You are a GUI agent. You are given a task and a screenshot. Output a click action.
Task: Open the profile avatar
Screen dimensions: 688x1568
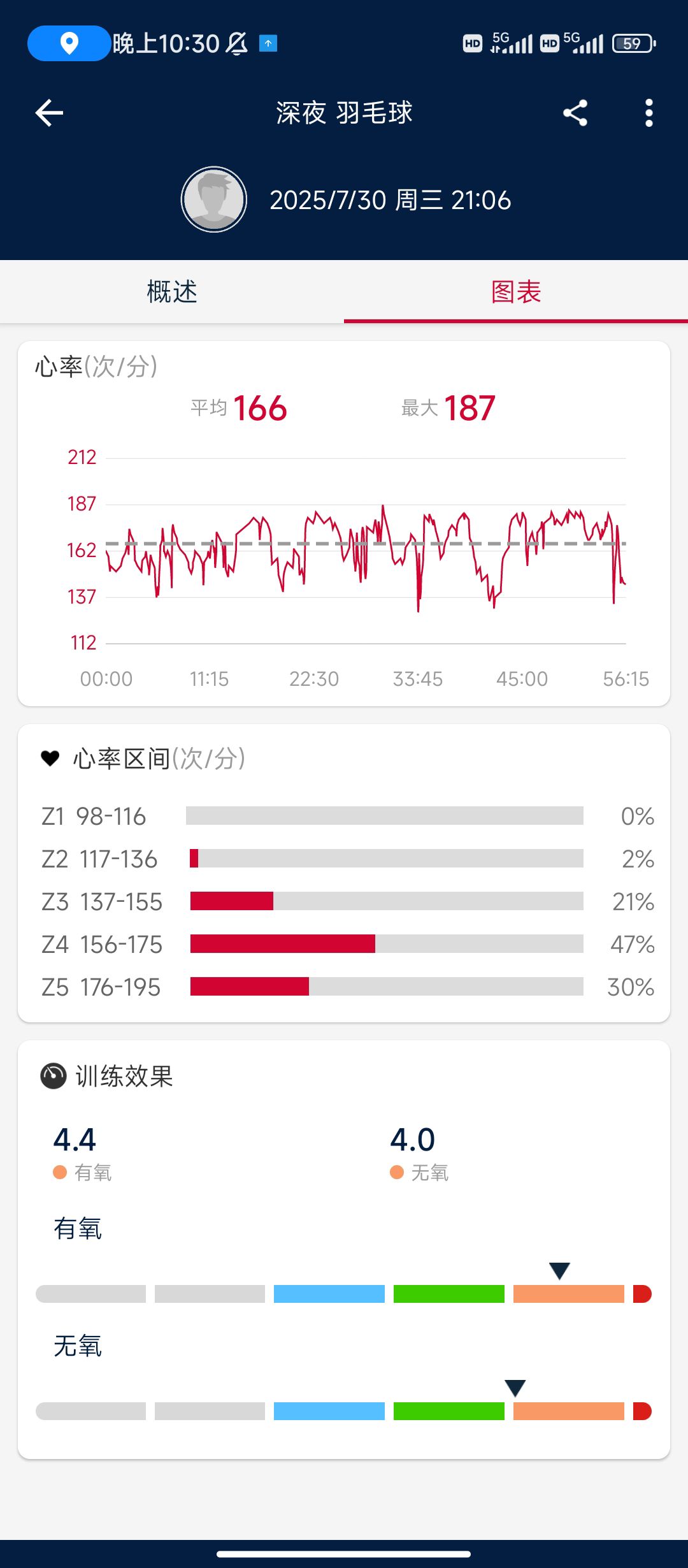[214, 200]
